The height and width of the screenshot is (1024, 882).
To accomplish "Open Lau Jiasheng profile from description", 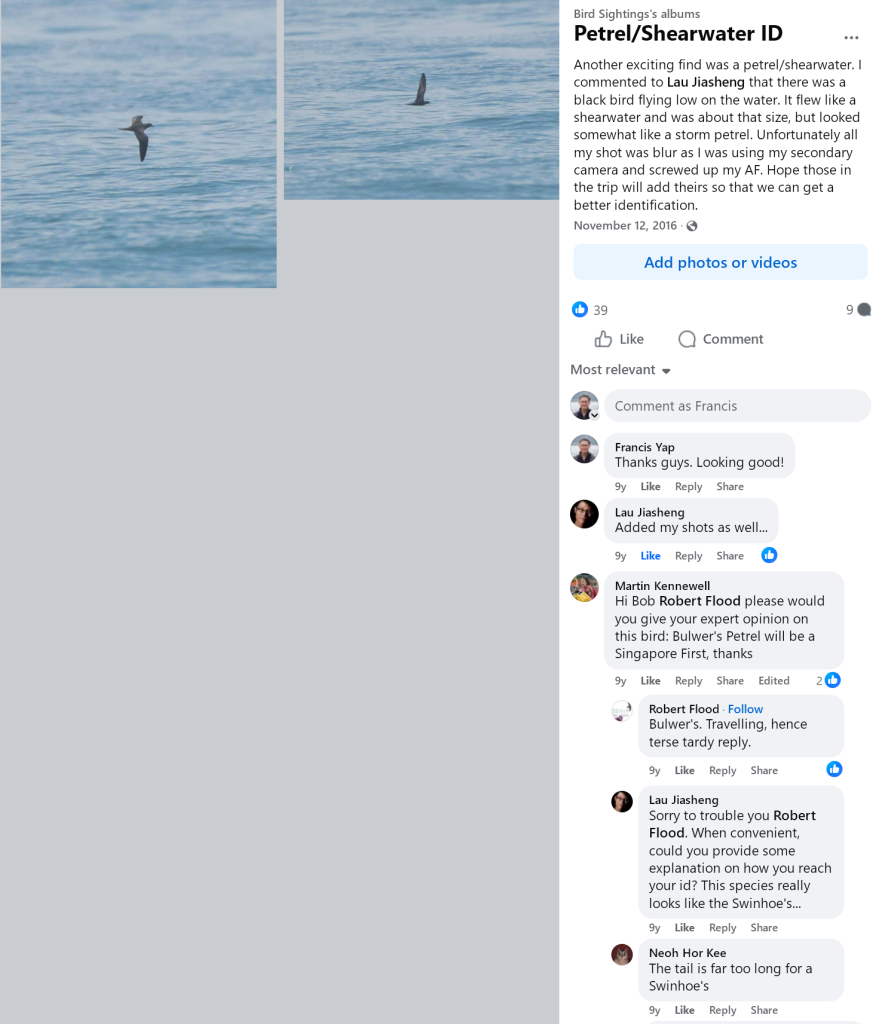I will (707, 82).
